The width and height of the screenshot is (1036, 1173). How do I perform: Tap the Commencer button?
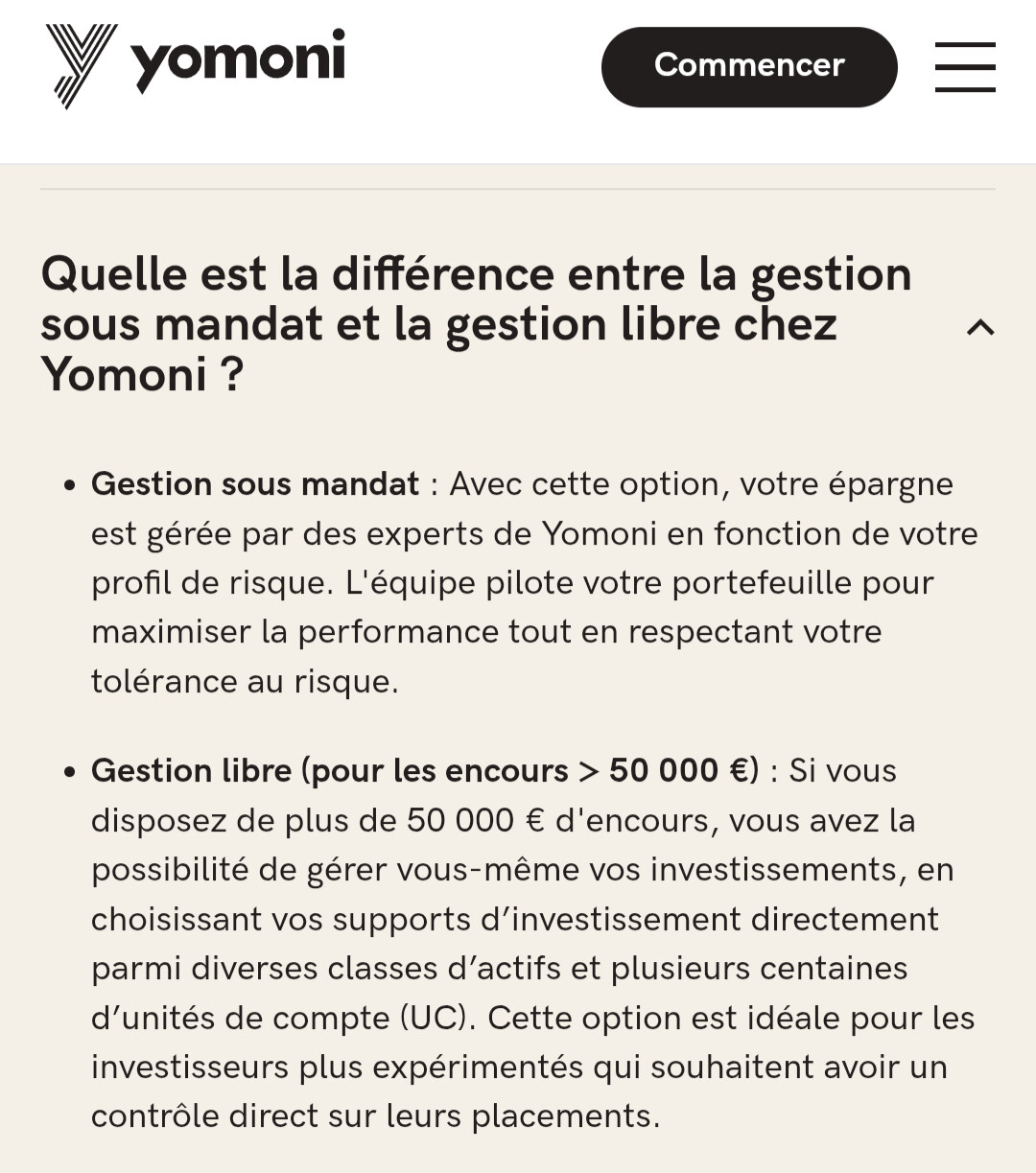pyautogui.click(x=749, y=66)
